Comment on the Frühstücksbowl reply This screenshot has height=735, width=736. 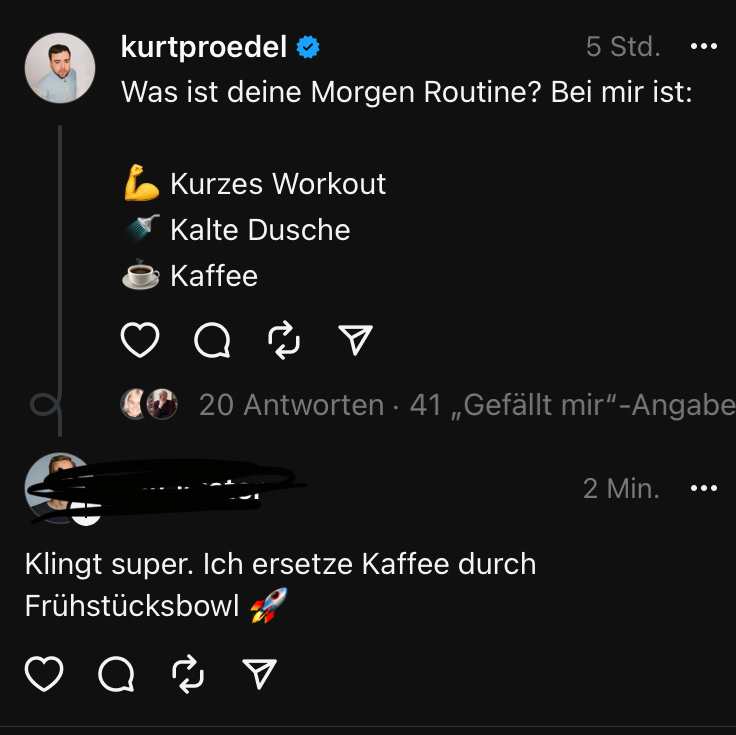point(116,675)
